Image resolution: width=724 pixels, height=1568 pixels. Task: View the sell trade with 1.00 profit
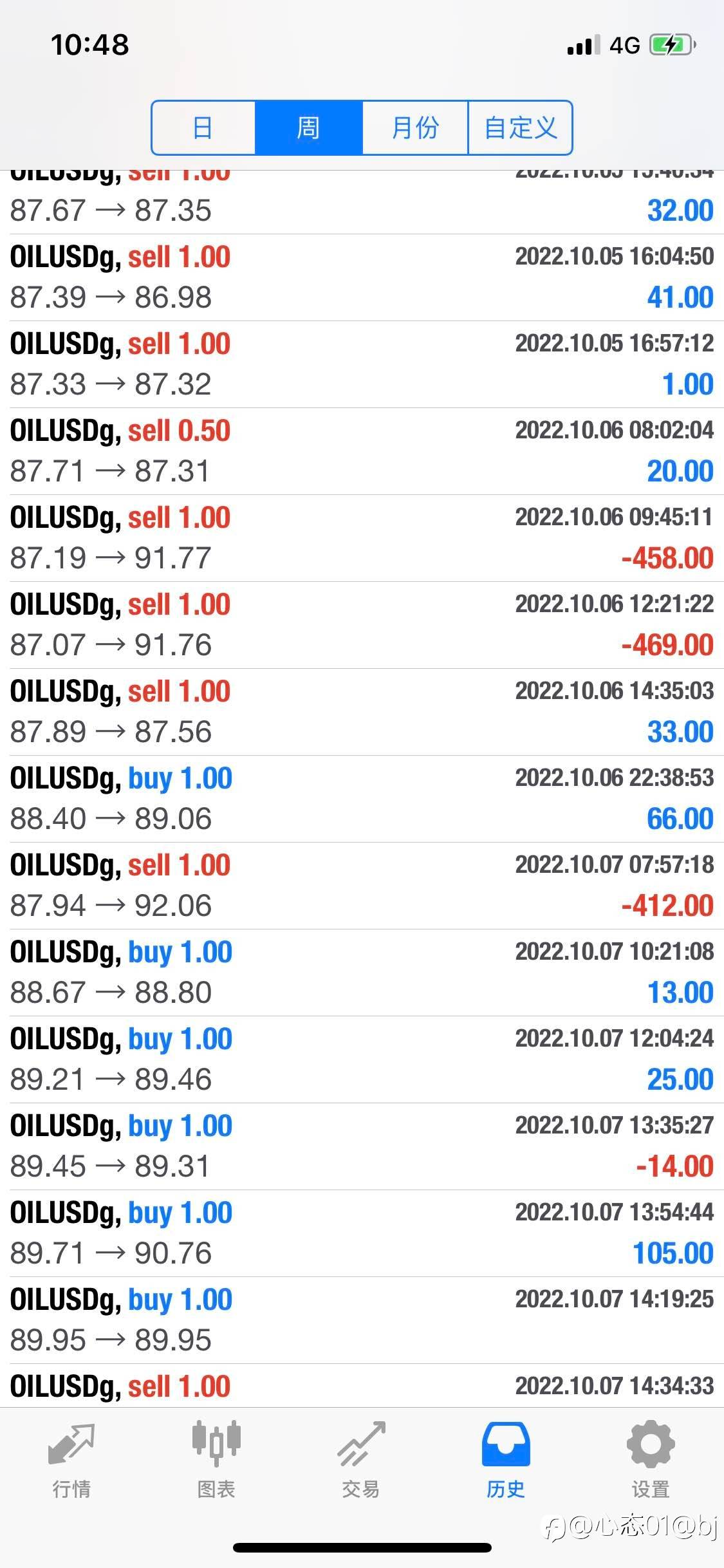pyautogui.click(x=362, y=364)
